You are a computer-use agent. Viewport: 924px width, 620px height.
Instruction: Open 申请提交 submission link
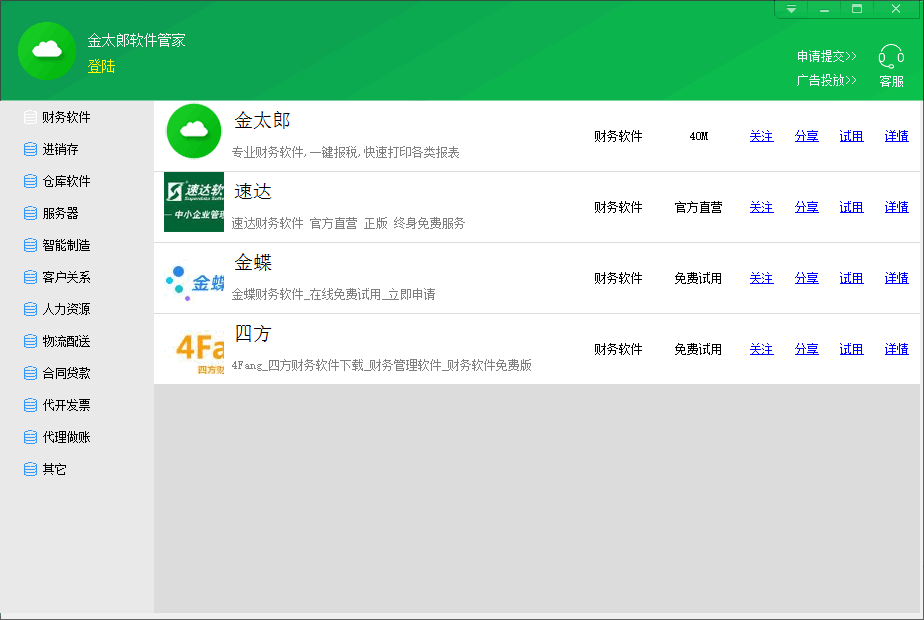(x=826, y=56)
